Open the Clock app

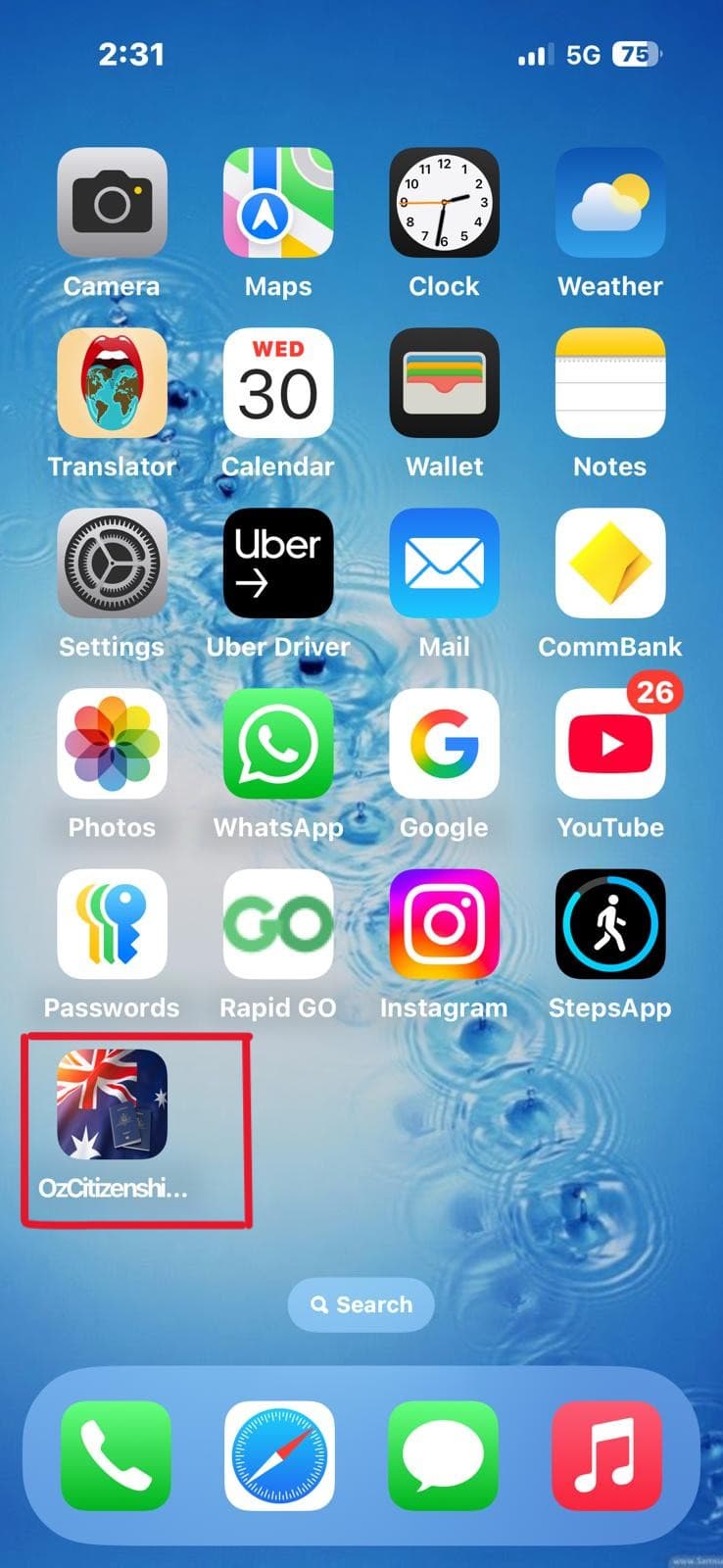[x=444, y=203]
